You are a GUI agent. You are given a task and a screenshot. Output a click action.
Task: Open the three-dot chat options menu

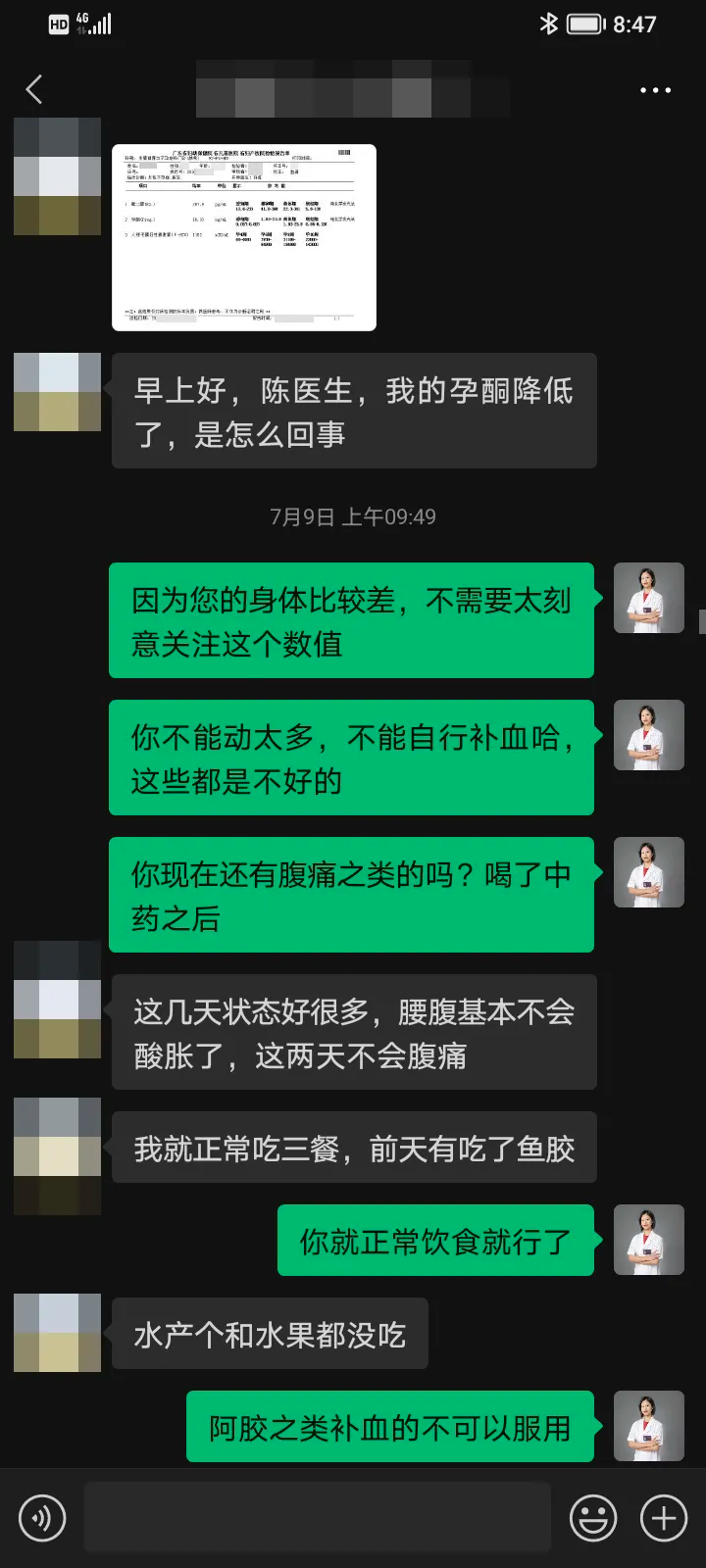[x=655, y=90]
